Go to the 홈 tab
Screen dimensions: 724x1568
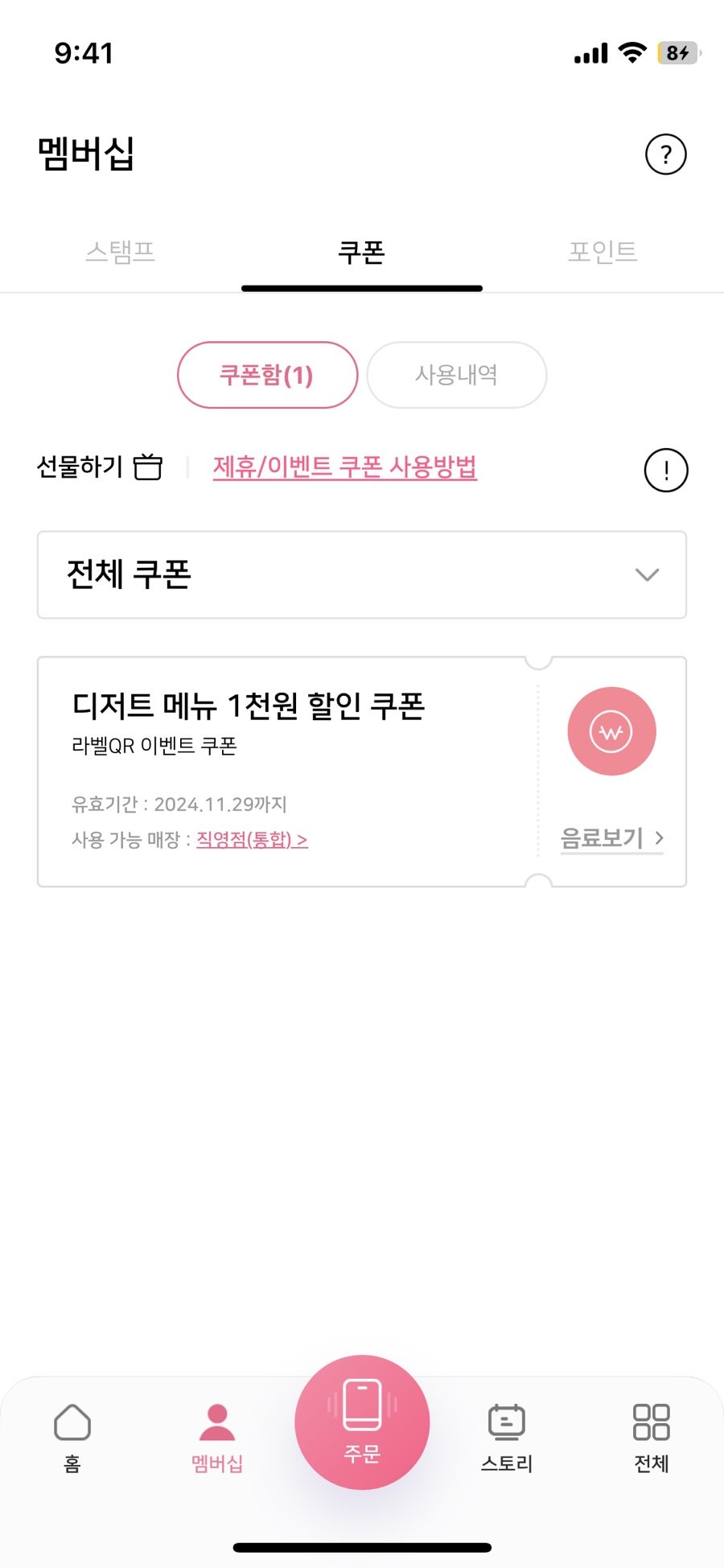[x=72, y=1437]
